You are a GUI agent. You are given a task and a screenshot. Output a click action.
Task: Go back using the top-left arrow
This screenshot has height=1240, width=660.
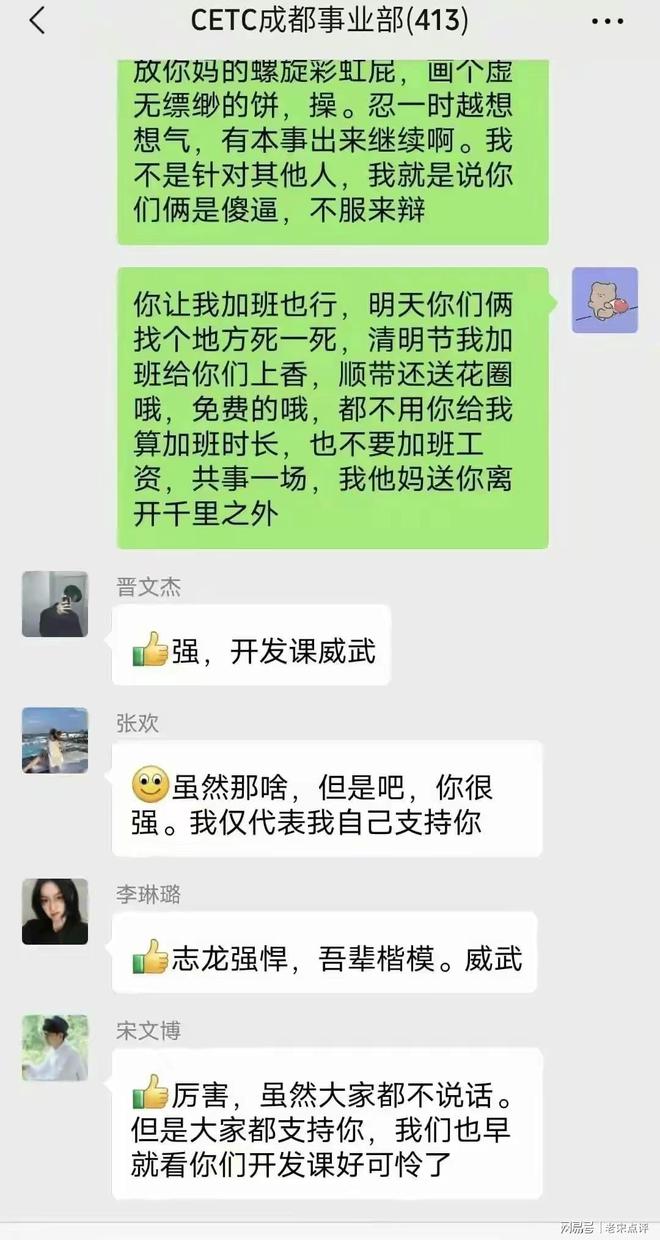(37, 20)
